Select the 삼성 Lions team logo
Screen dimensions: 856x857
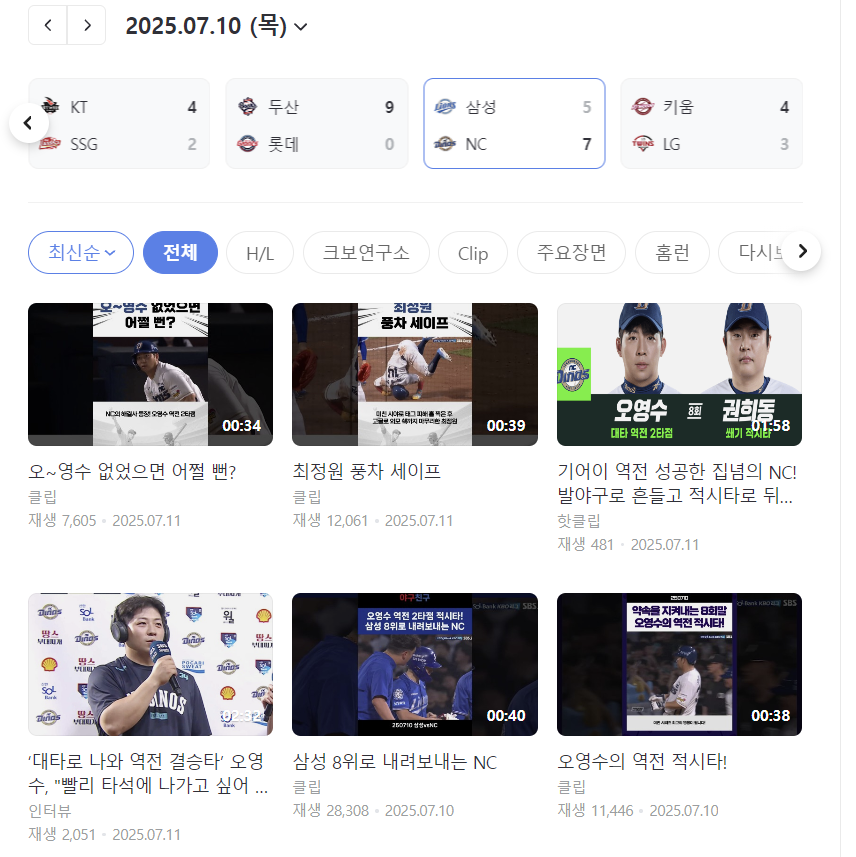click(x=445, y=106)
